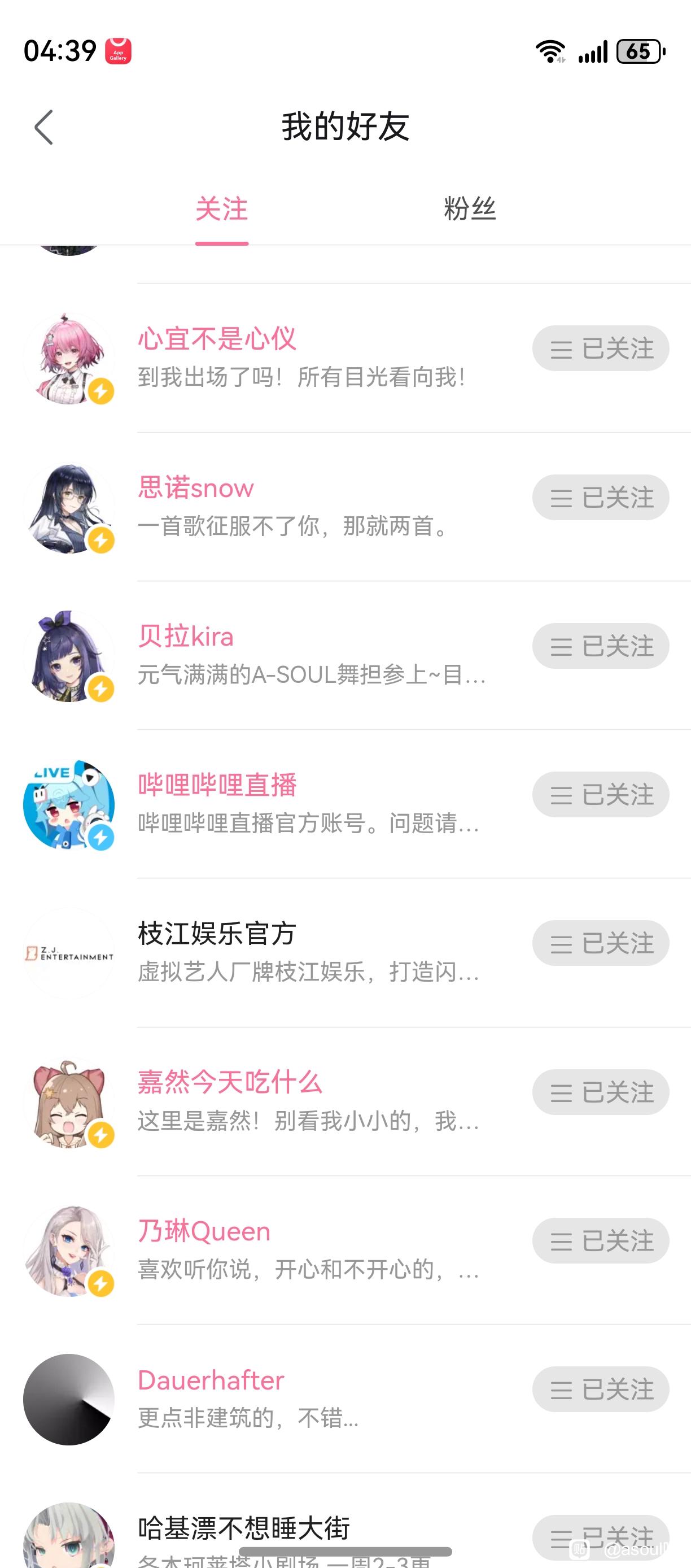691x1568 pixels.
Task: Switch to the 粉丝 tab
Action: 470,210
